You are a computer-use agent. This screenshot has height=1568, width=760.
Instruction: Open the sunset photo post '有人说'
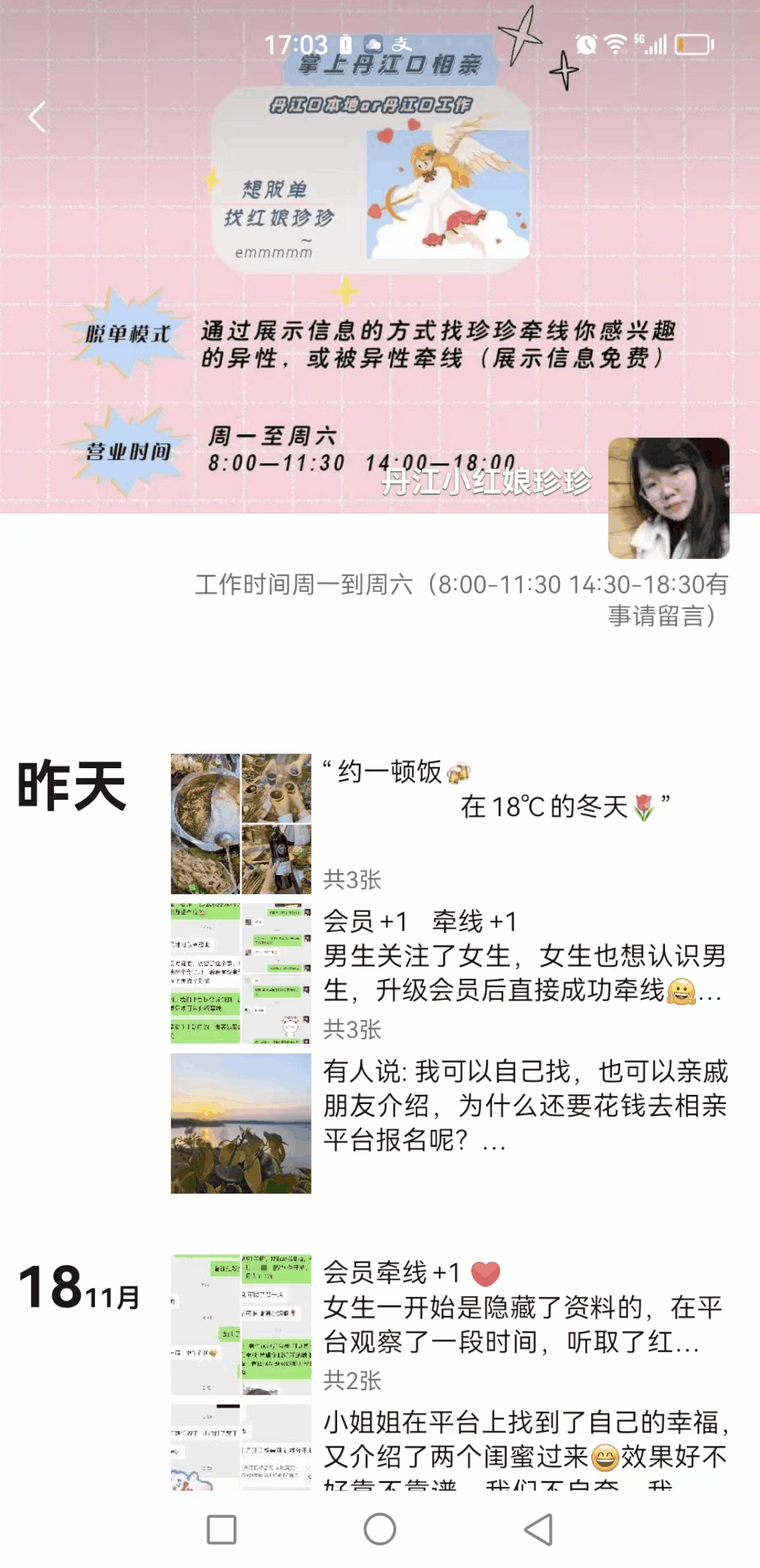[x=450, y=1122]
